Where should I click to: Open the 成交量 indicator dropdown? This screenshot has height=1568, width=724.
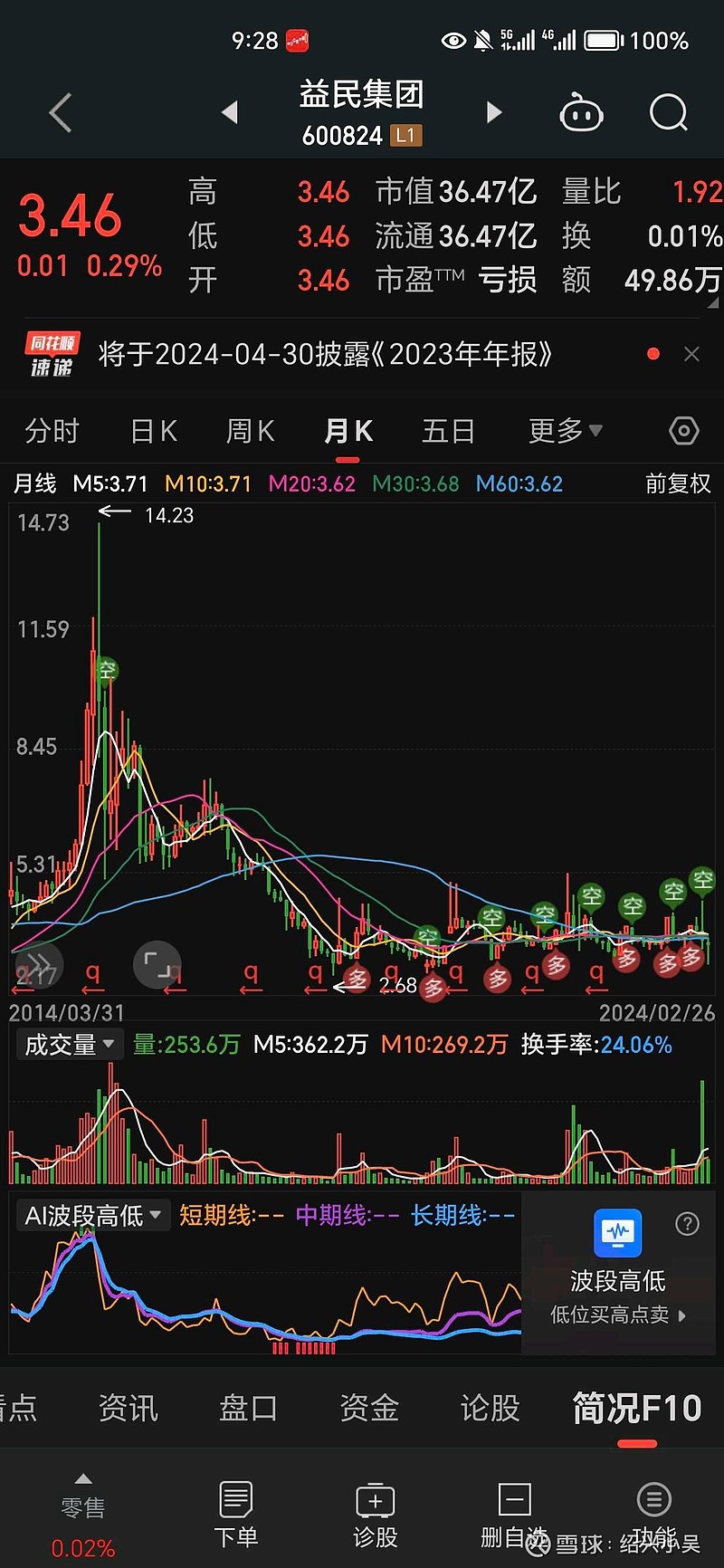click(70, 1045)
